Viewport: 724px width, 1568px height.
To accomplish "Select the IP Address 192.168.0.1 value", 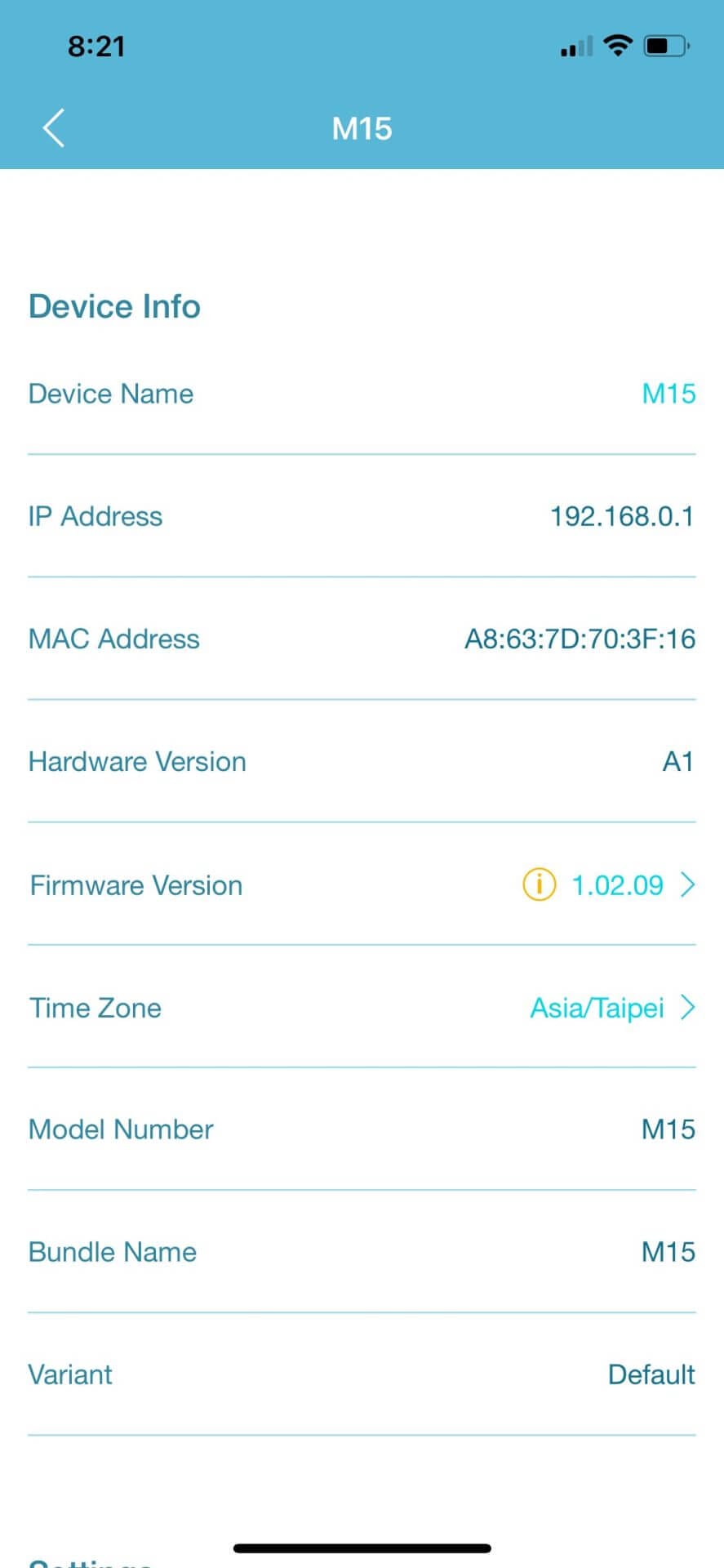I will tap(622, 516).
